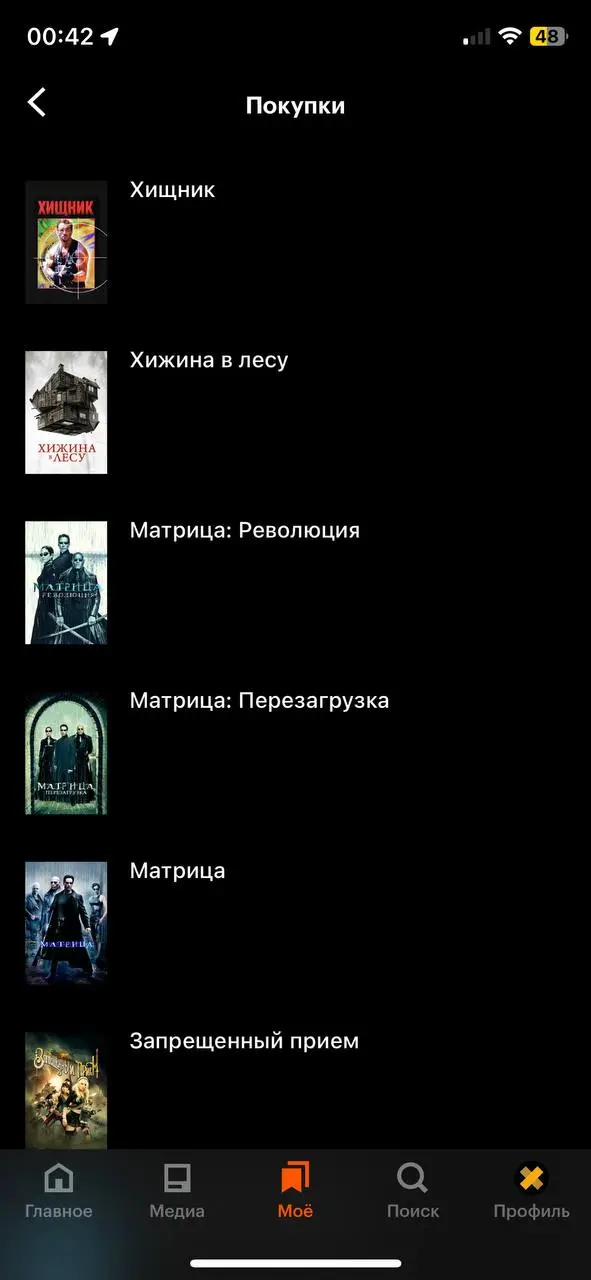Open Хижина в лесу from purchases

[295, 412]
